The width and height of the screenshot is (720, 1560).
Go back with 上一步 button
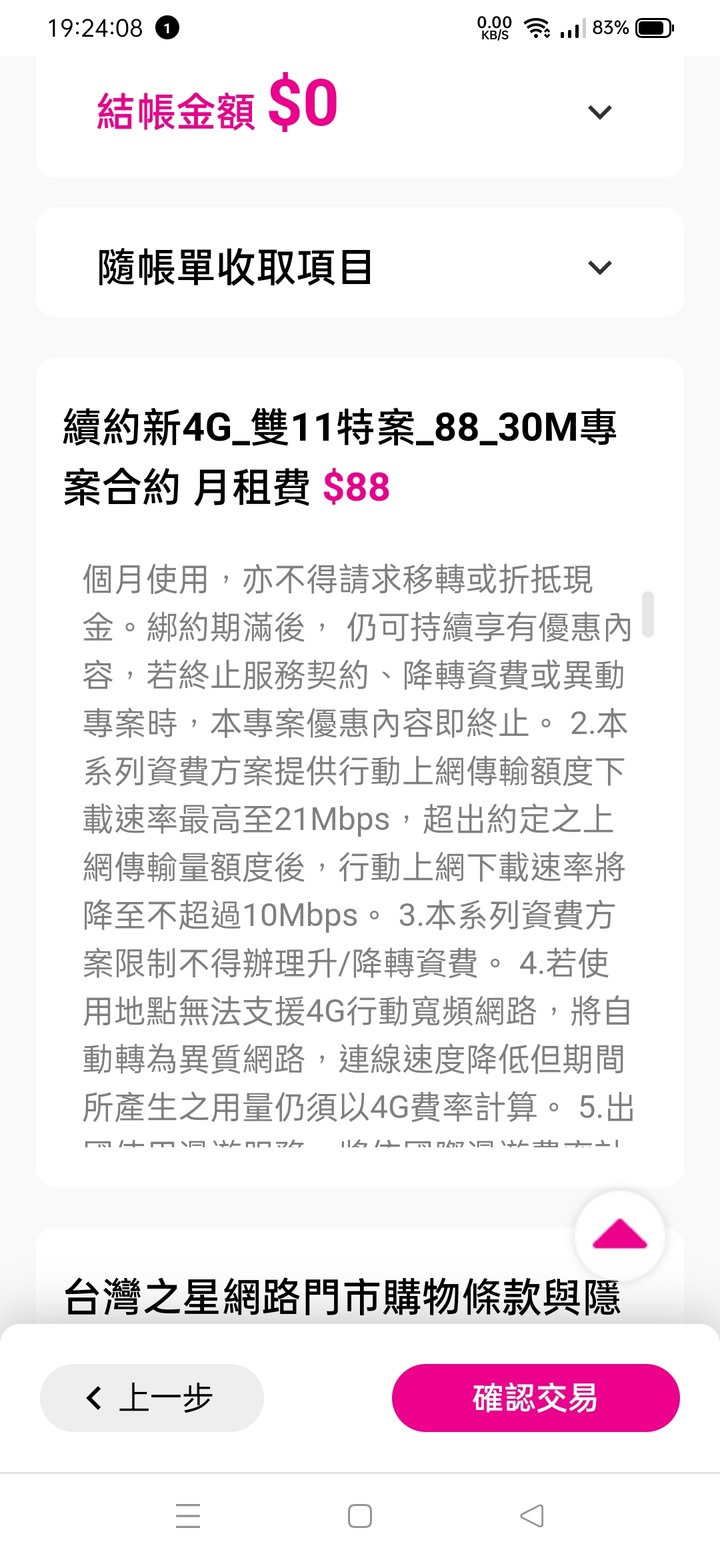pos(152,1397)
